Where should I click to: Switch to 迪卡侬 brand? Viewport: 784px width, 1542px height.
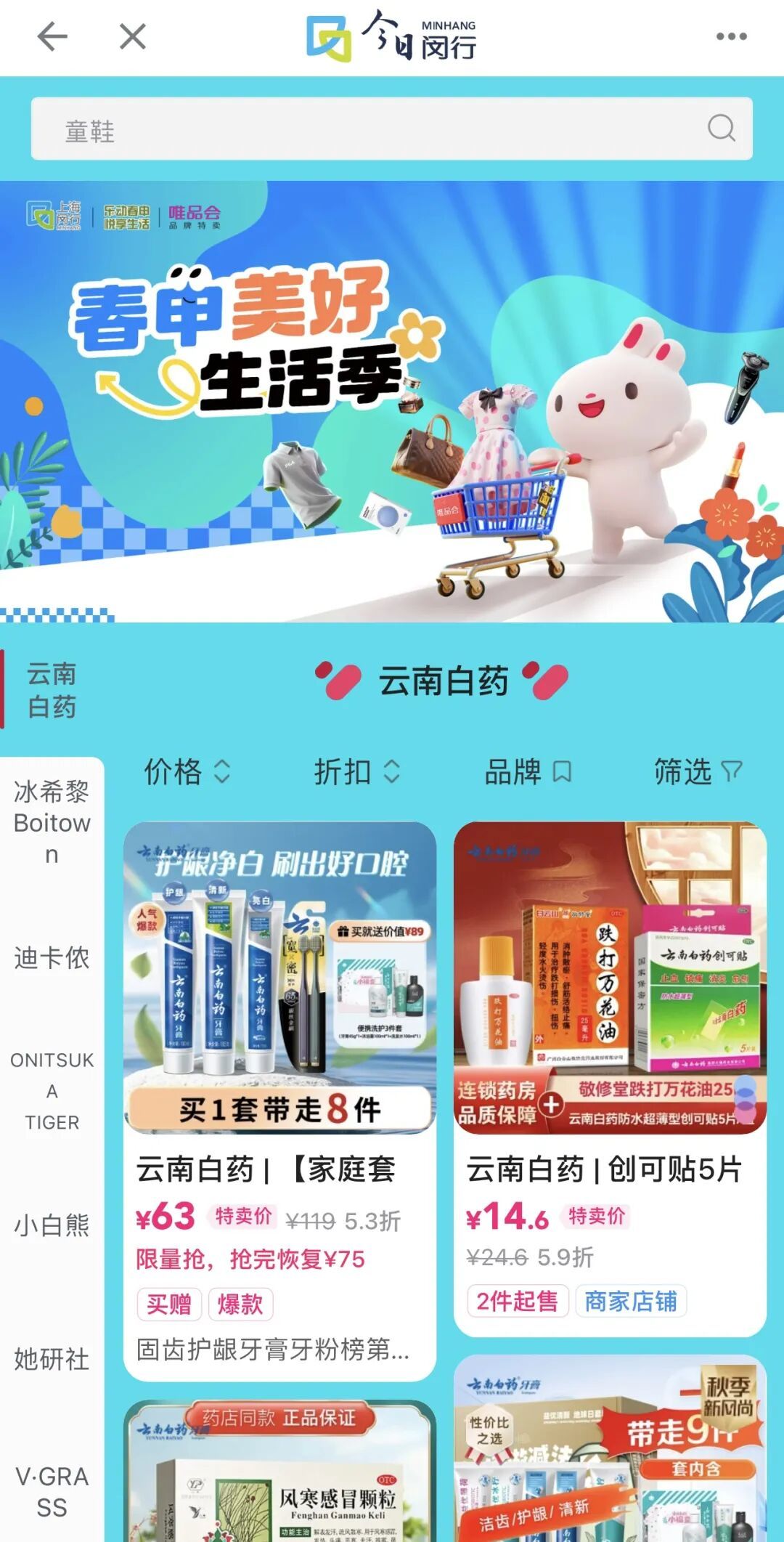(52, 958)
